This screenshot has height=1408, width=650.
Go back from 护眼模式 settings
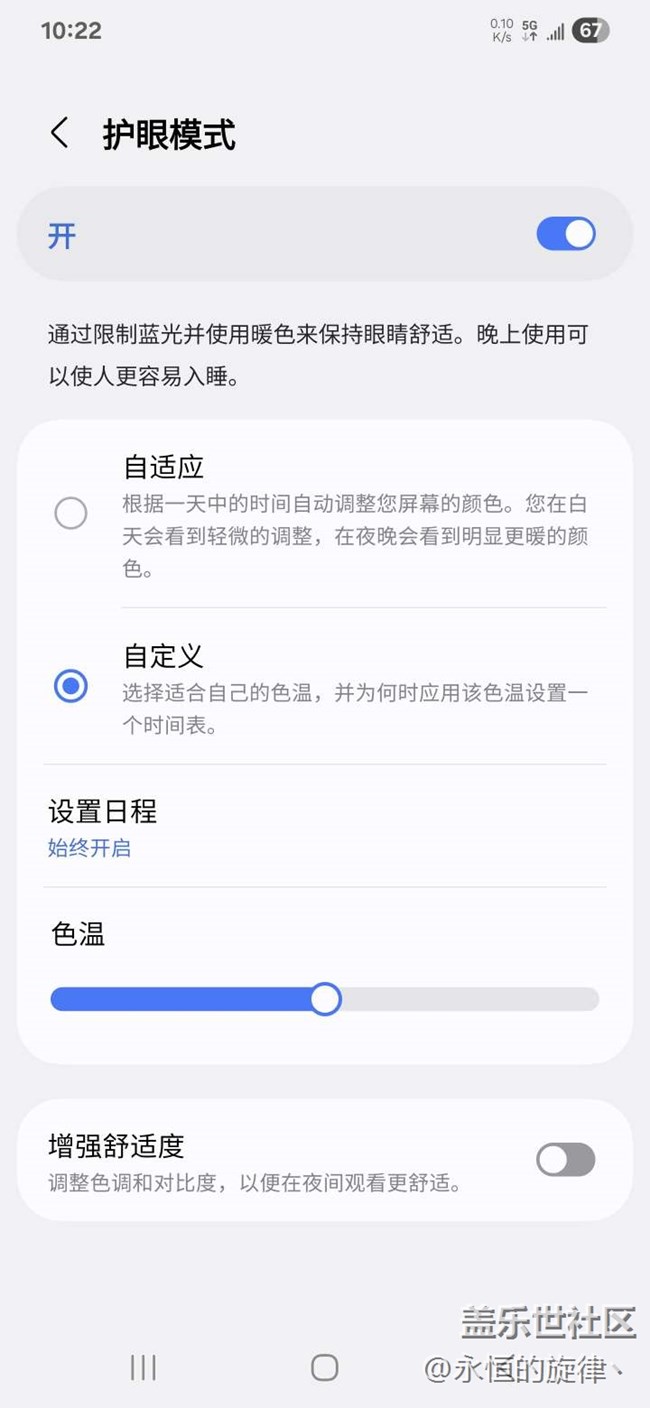click(60, 133)
